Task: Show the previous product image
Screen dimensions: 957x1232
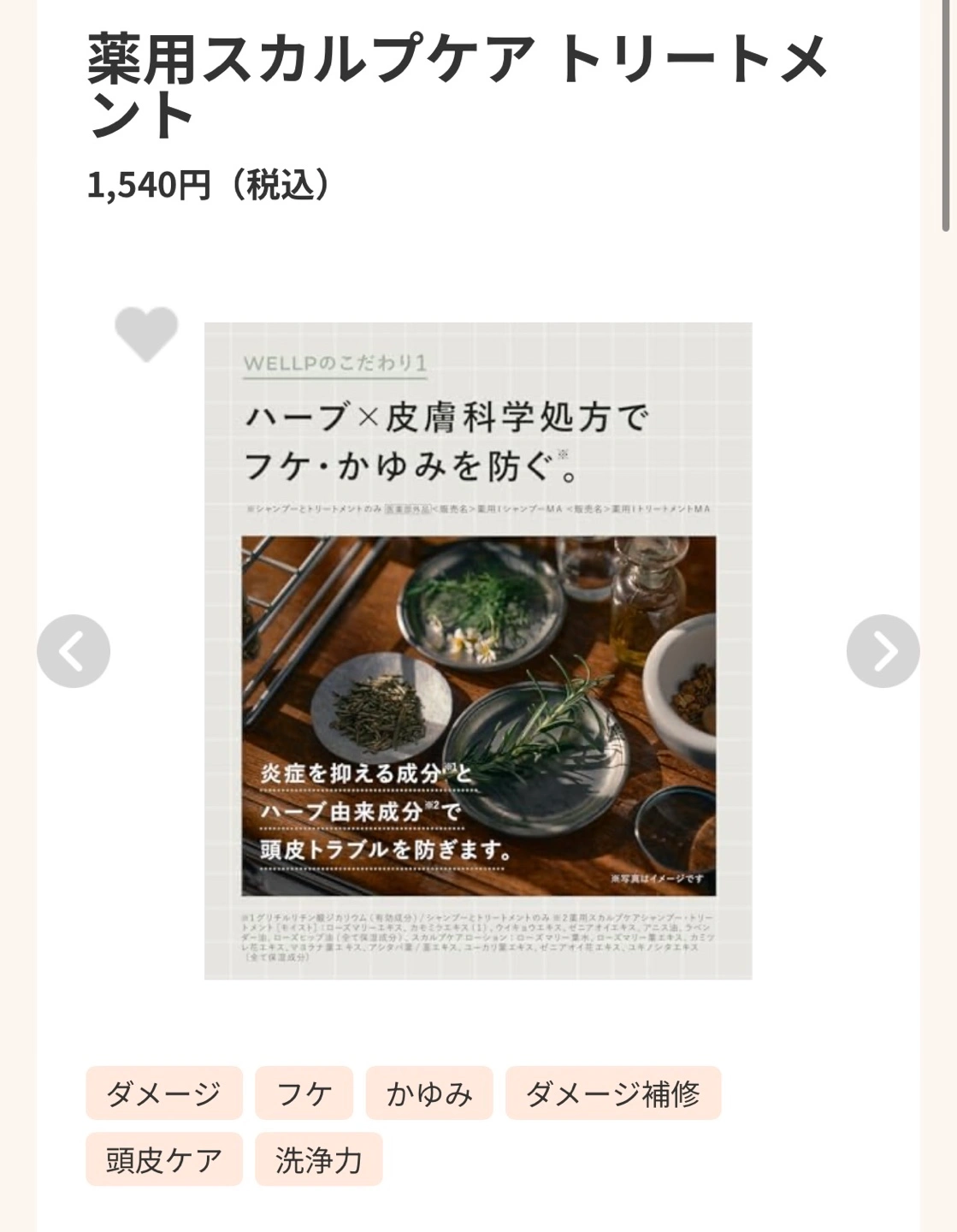Action: [74, 651]
